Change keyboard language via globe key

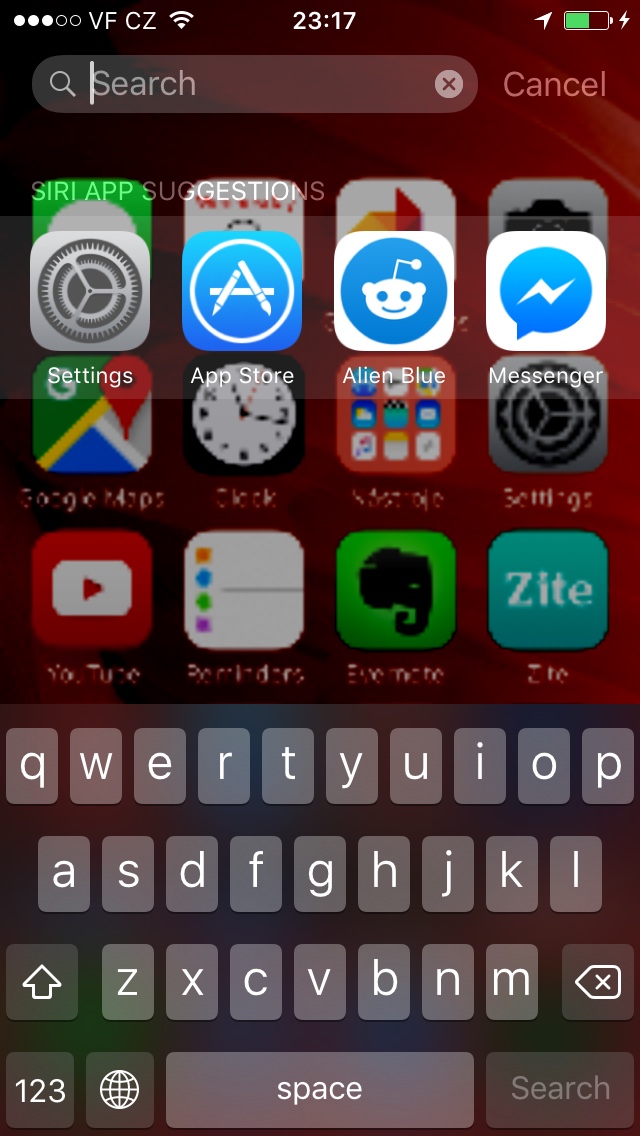[120, 1090]
